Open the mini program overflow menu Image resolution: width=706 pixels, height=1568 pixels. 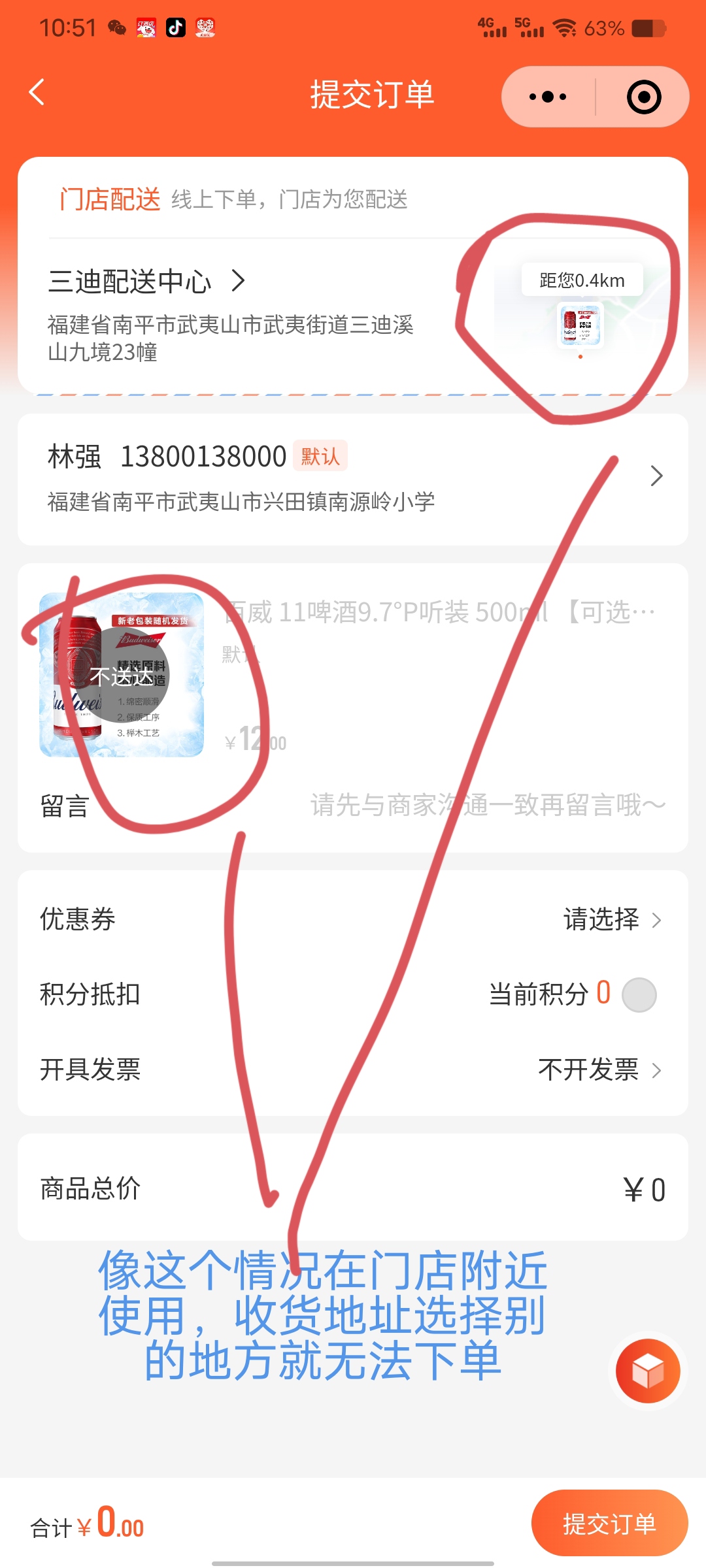548,97
